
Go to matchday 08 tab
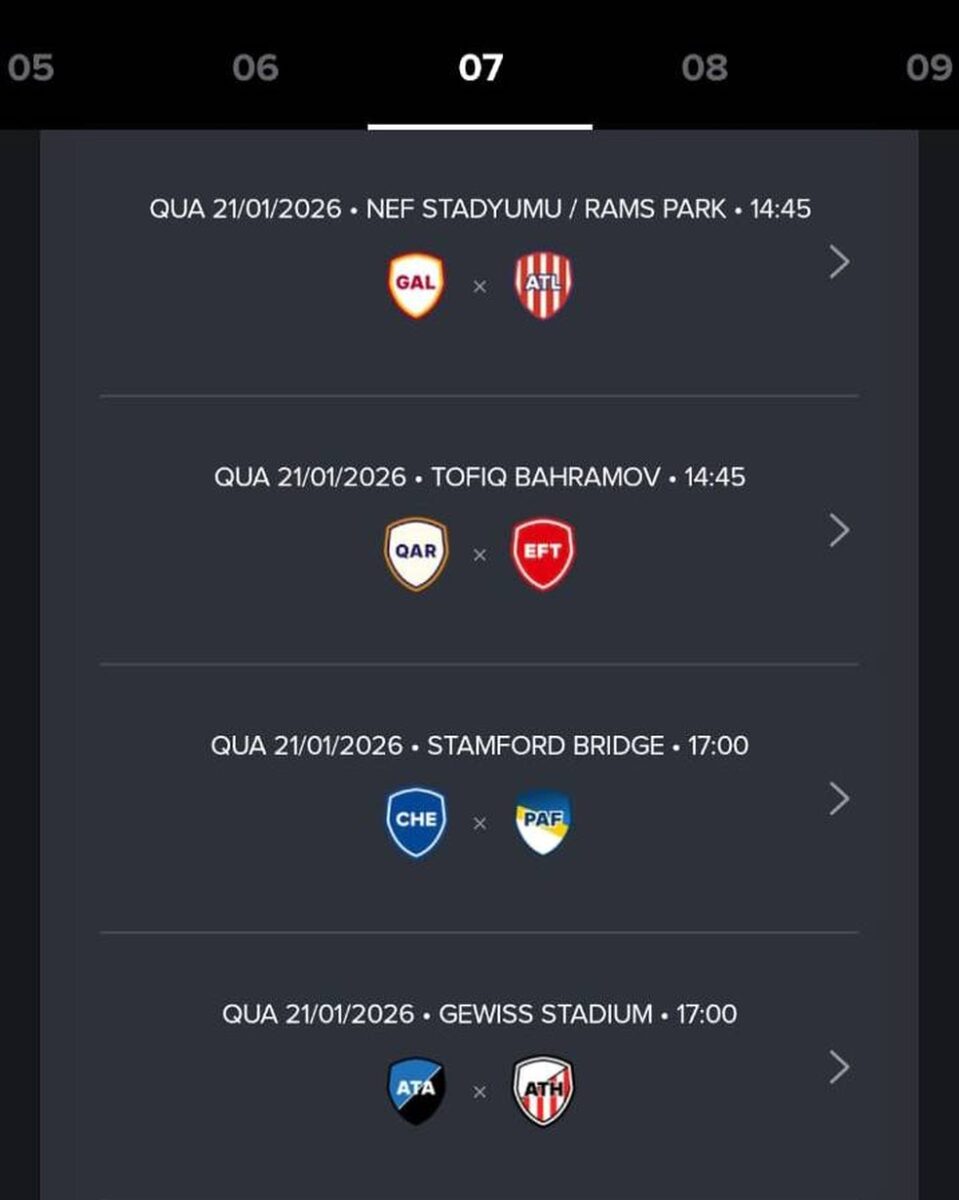(704, 68)
